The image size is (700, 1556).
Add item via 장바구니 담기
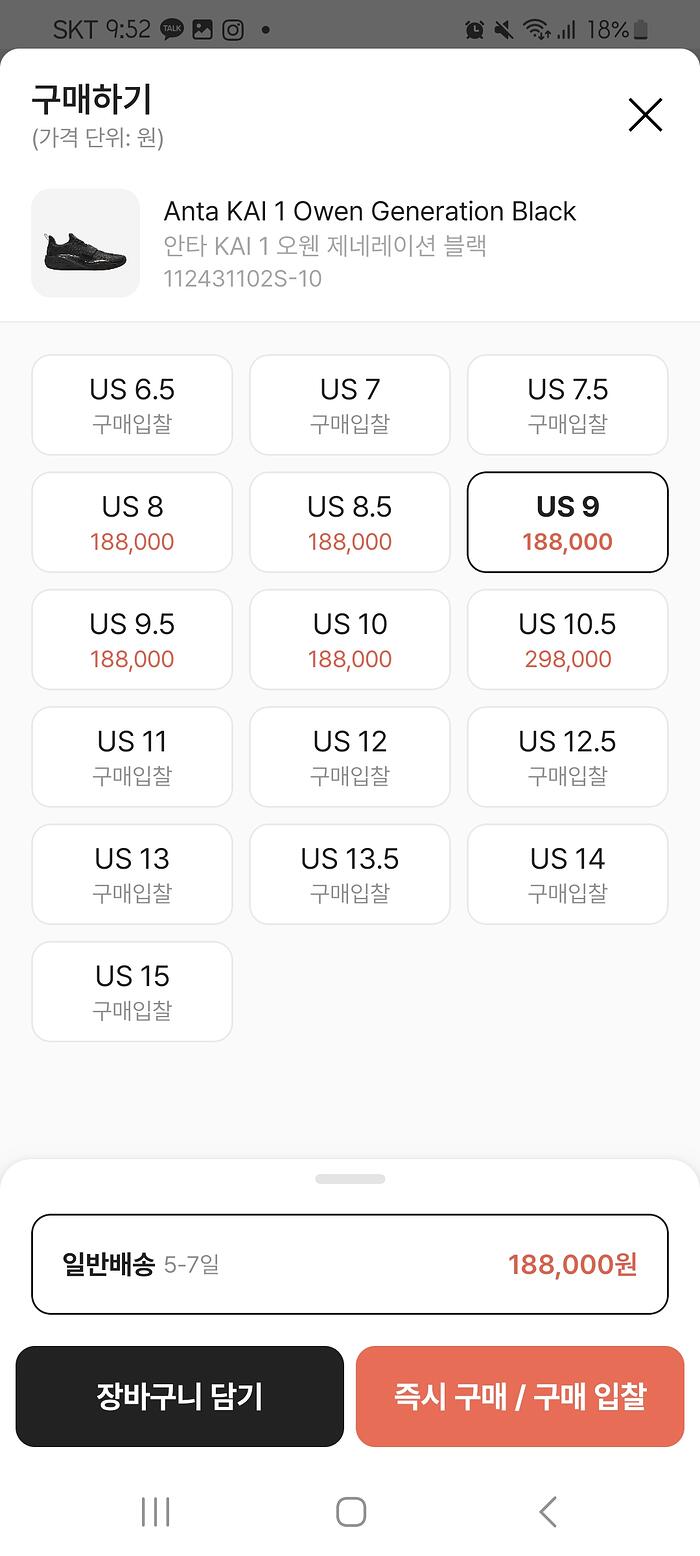[x=180, y=1396]
